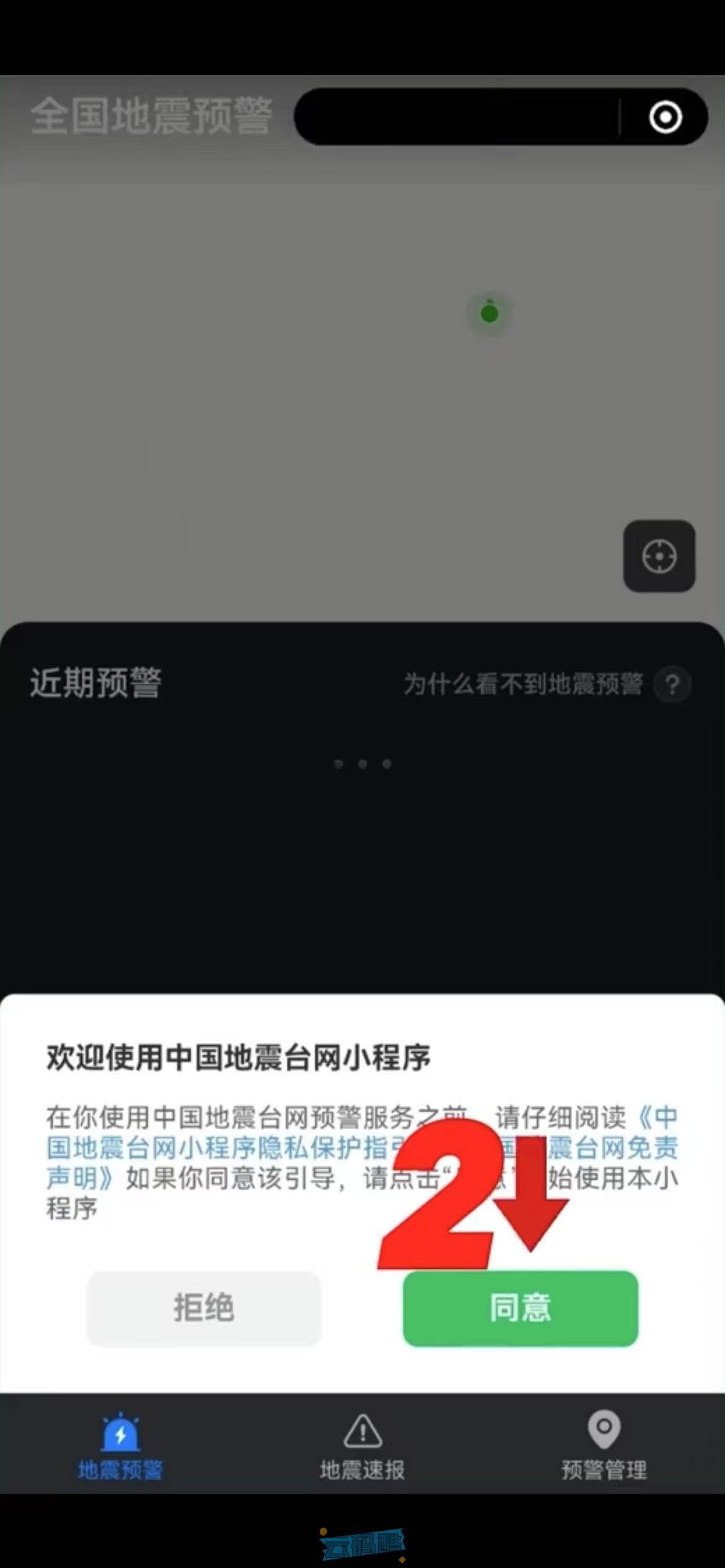Tap the 全国地震预警 page title
Screen dimensions: 725x1568
tap(152, 115)
